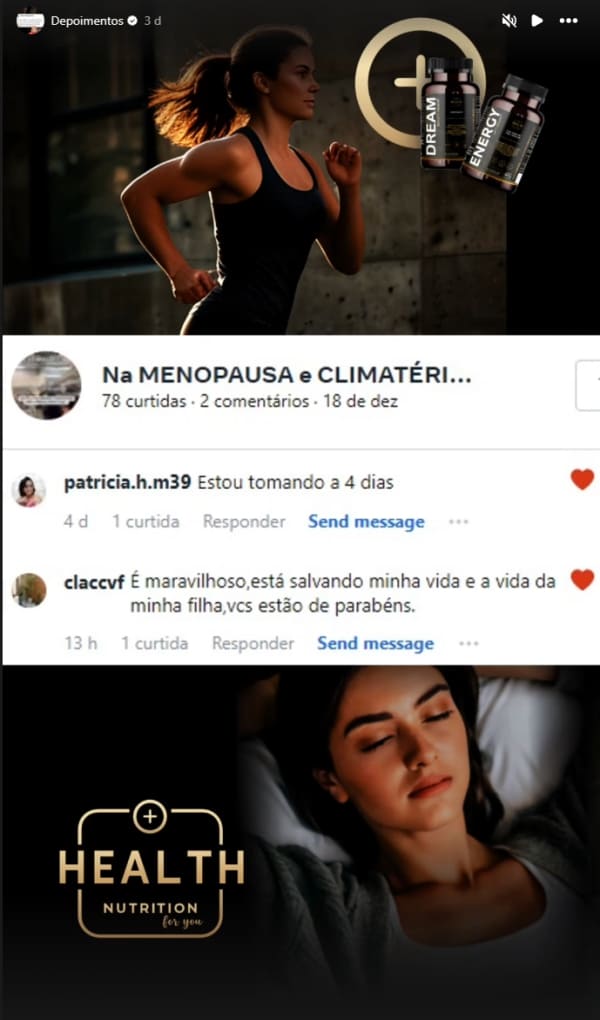Tap the play button to resume the story
This screenshot has width=600, height=1020.
coord(537,20)
